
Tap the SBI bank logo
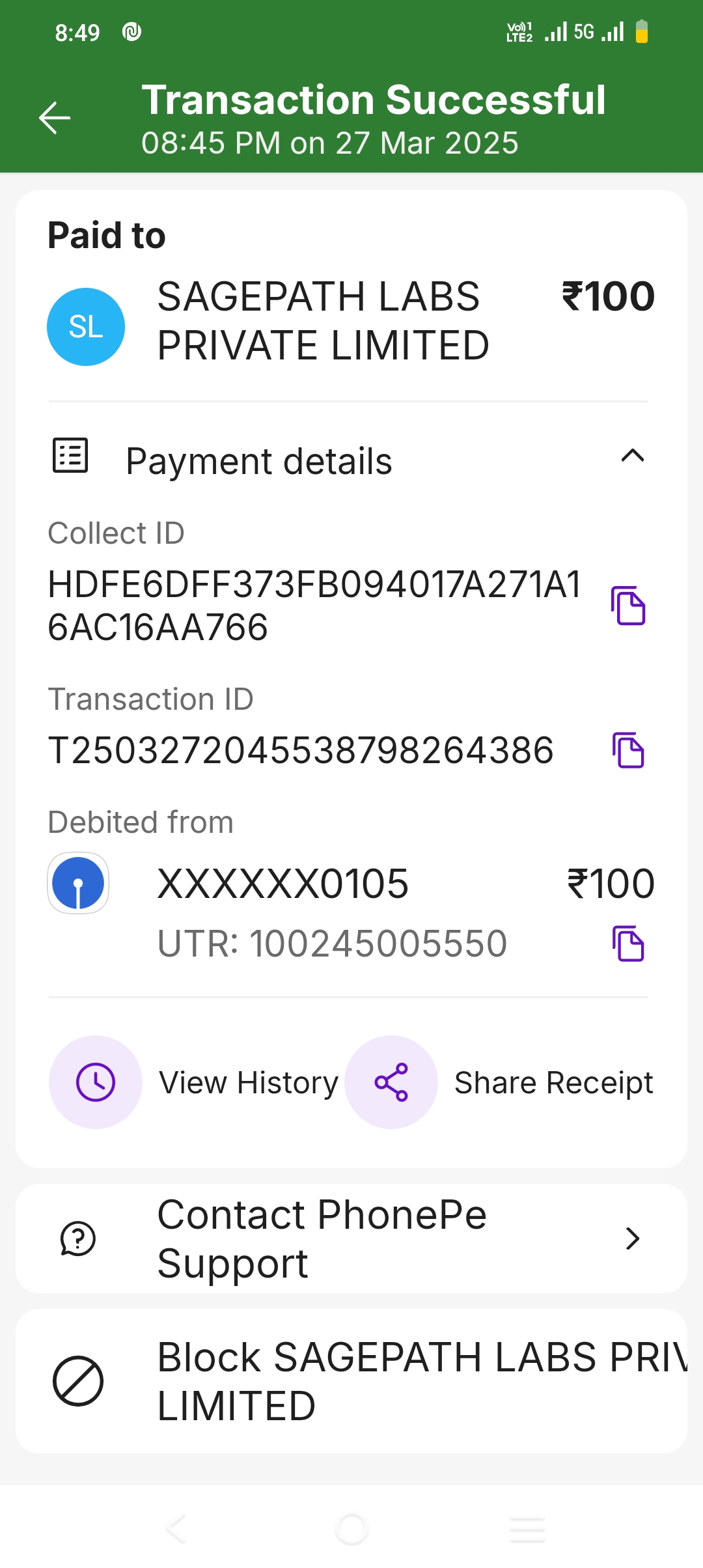tap(77, 882)
